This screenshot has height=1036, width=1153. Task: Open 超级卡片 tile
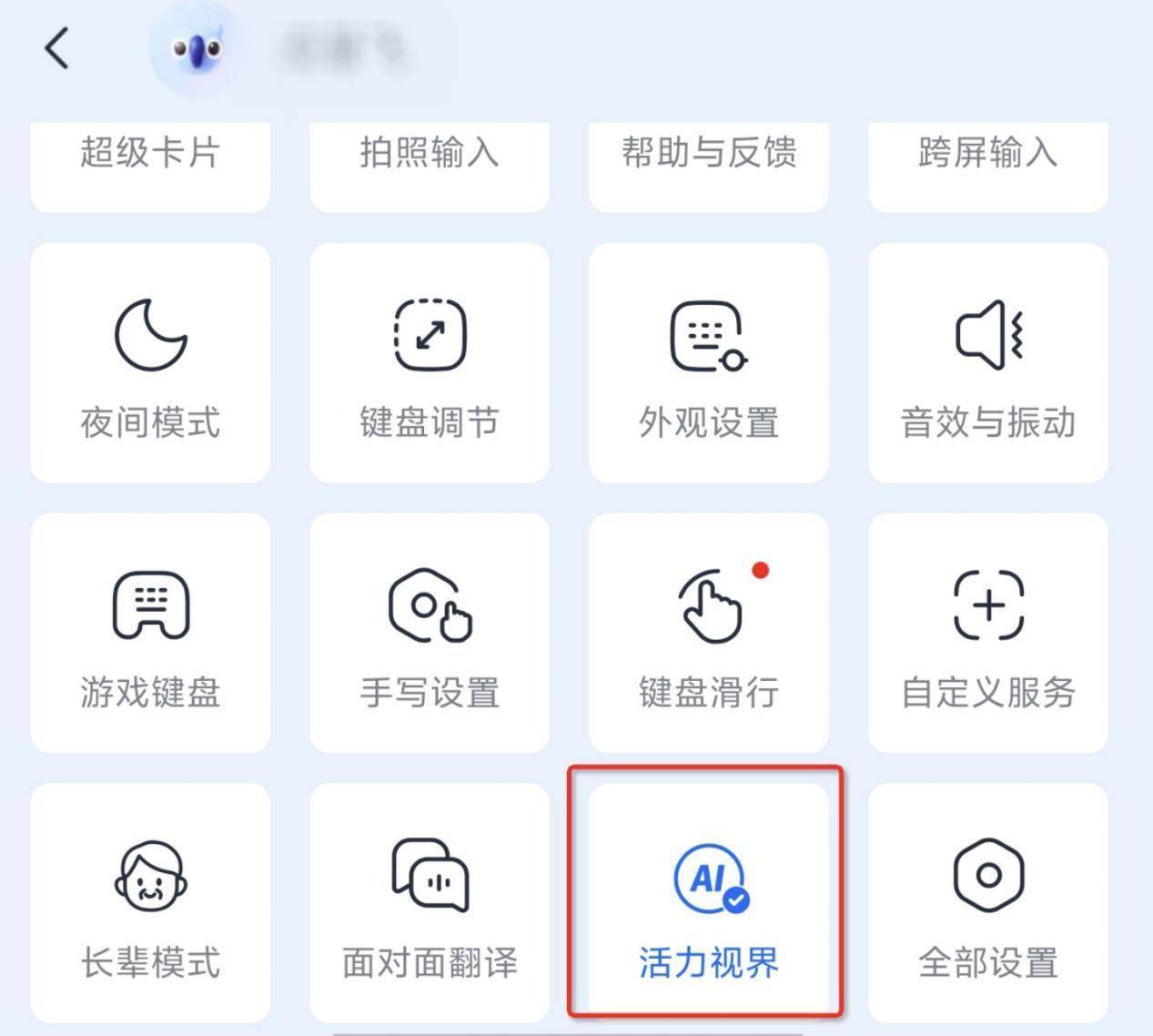150,162
